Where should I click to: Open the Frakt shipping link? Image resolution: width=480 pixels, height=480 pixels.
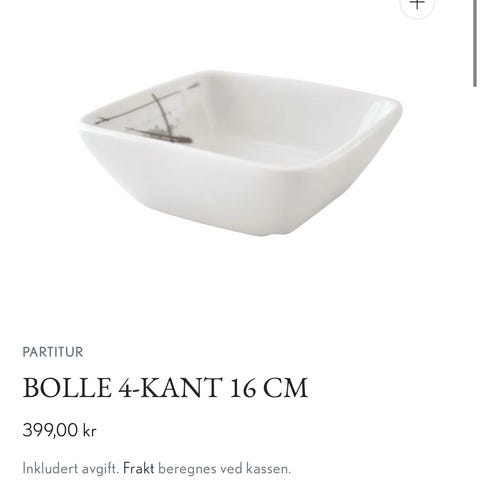coord(139,468)
